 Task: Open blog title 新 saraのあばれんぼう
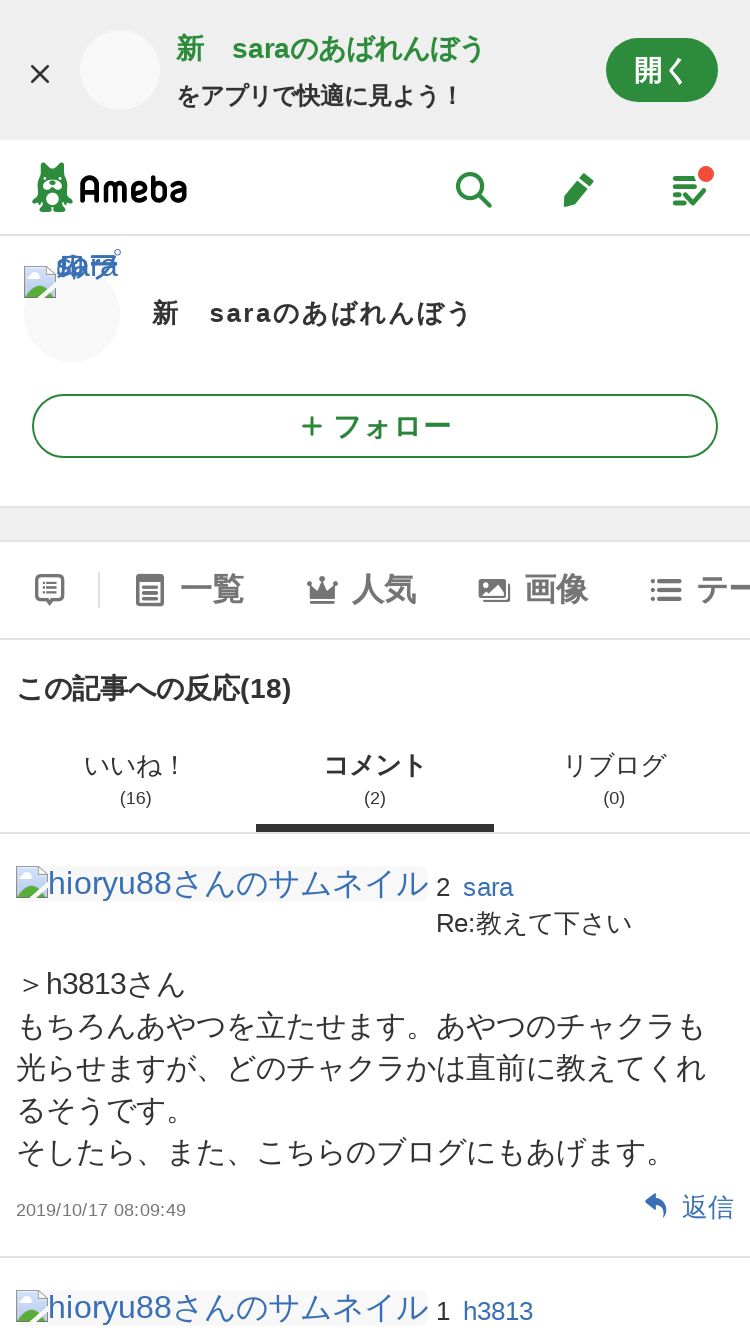312,313
